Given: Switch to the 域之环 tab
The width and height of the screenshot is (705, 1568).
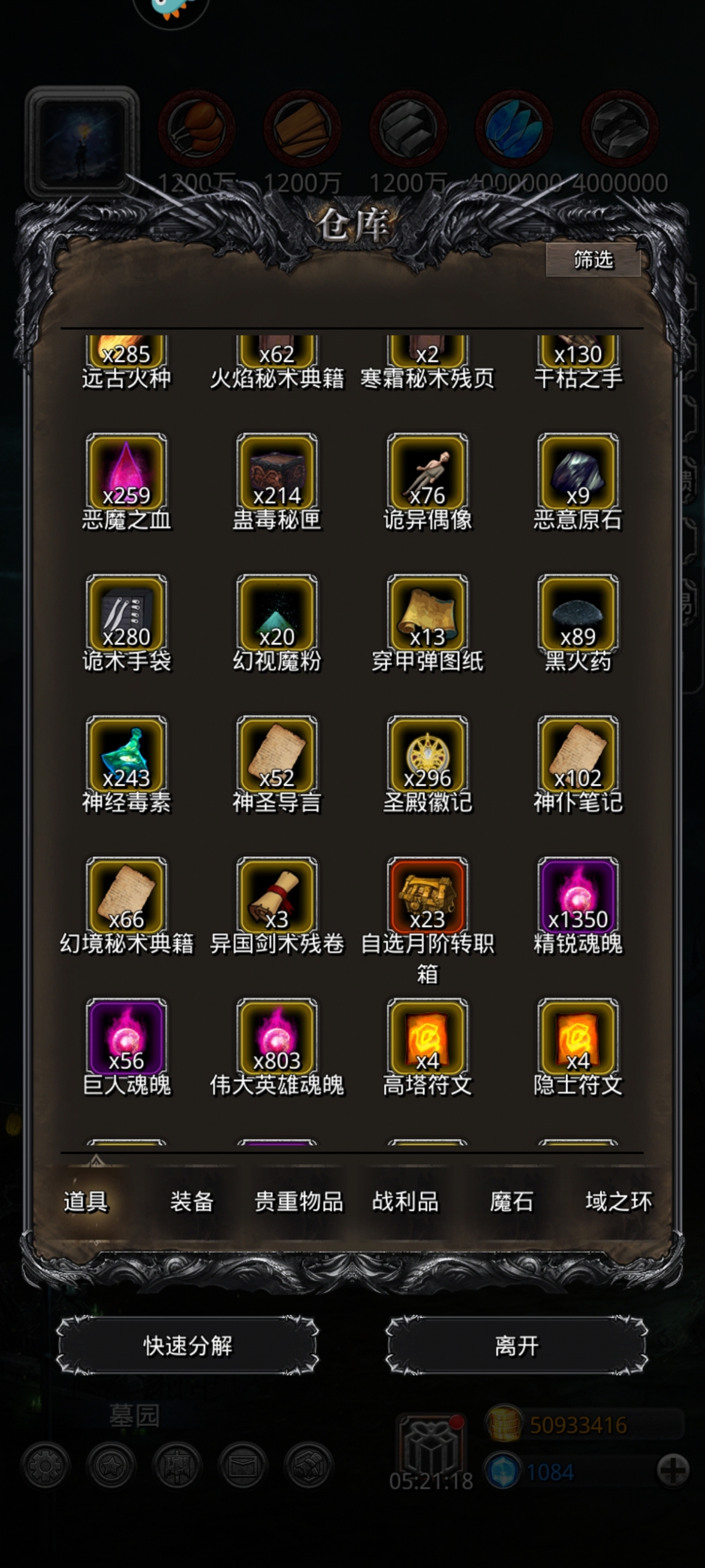Looking at the screenshot, I should (618, 1201).
